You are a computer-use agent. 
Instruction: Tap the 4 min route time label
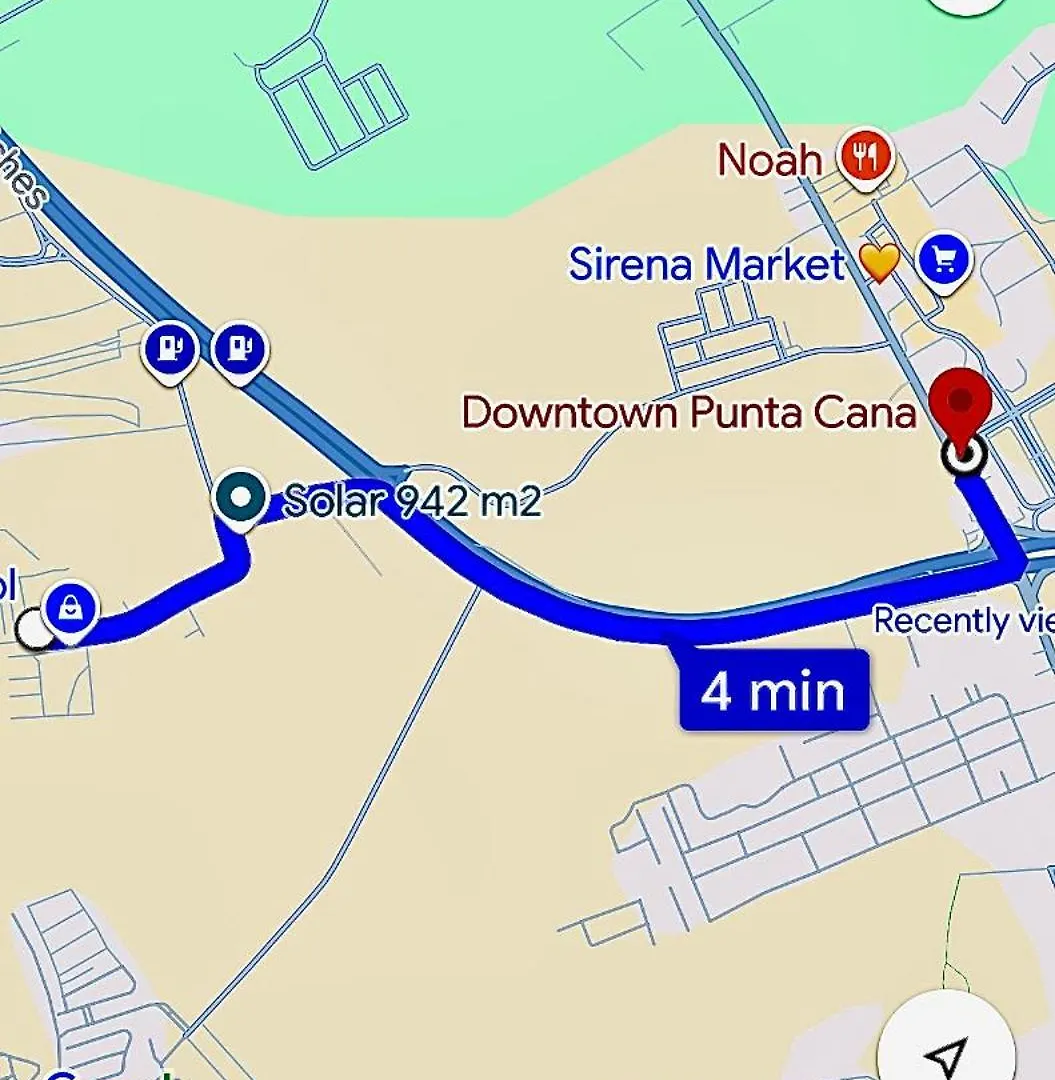(773, 690)
